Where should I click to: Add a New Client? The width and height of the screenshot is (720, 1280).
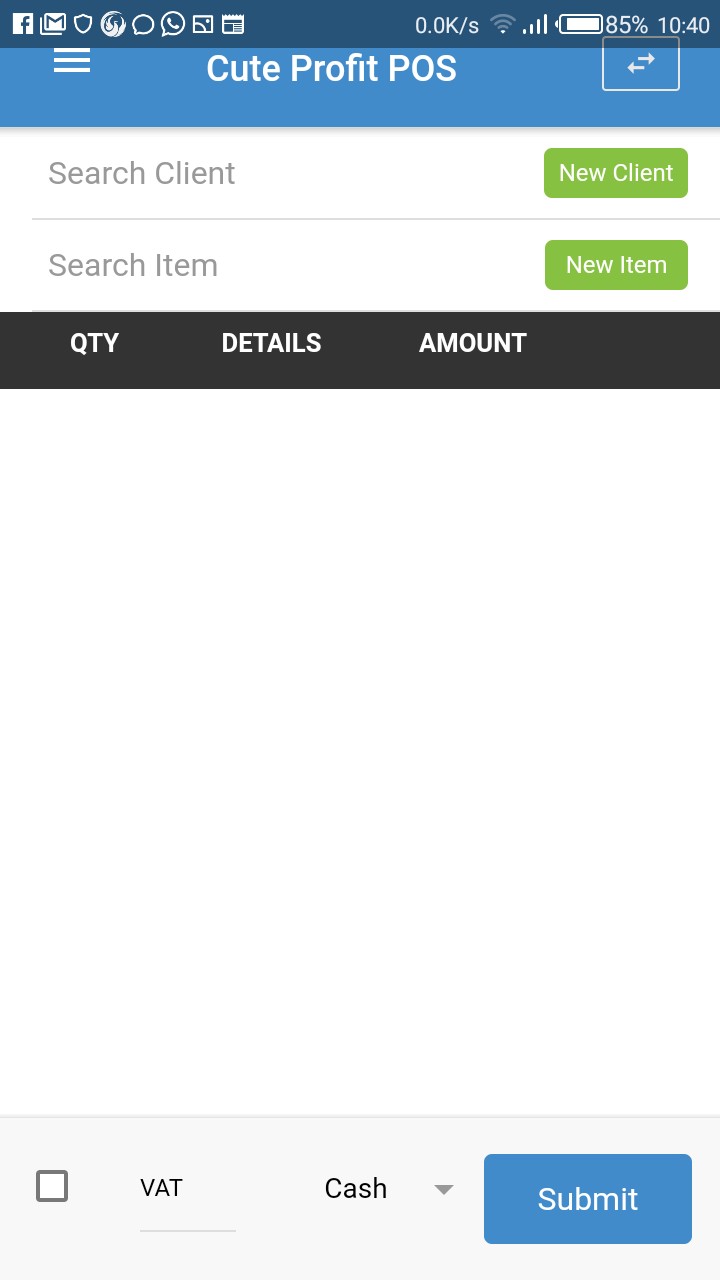tap(616, 173)
